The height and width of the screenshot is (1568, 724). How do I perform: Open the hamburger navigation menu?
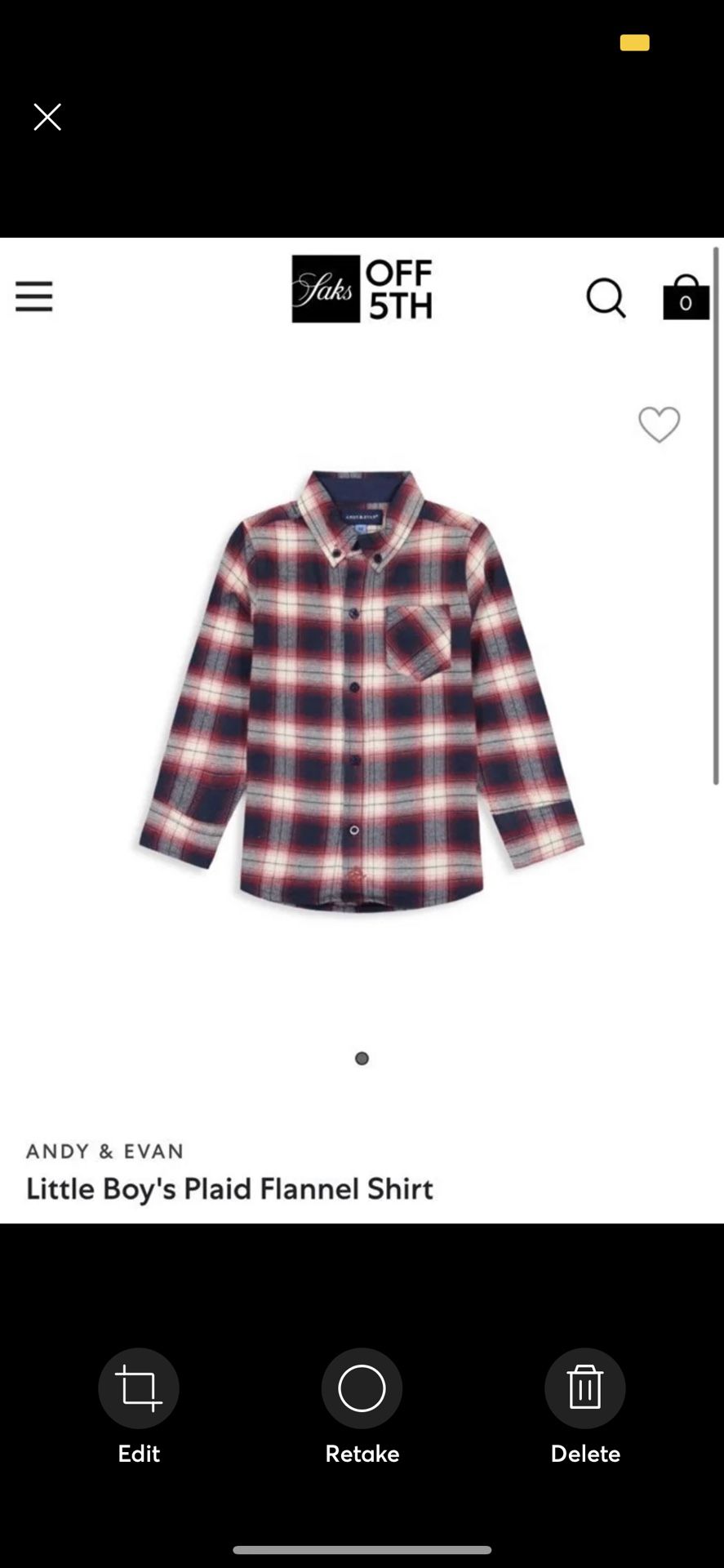pos(33,296)
